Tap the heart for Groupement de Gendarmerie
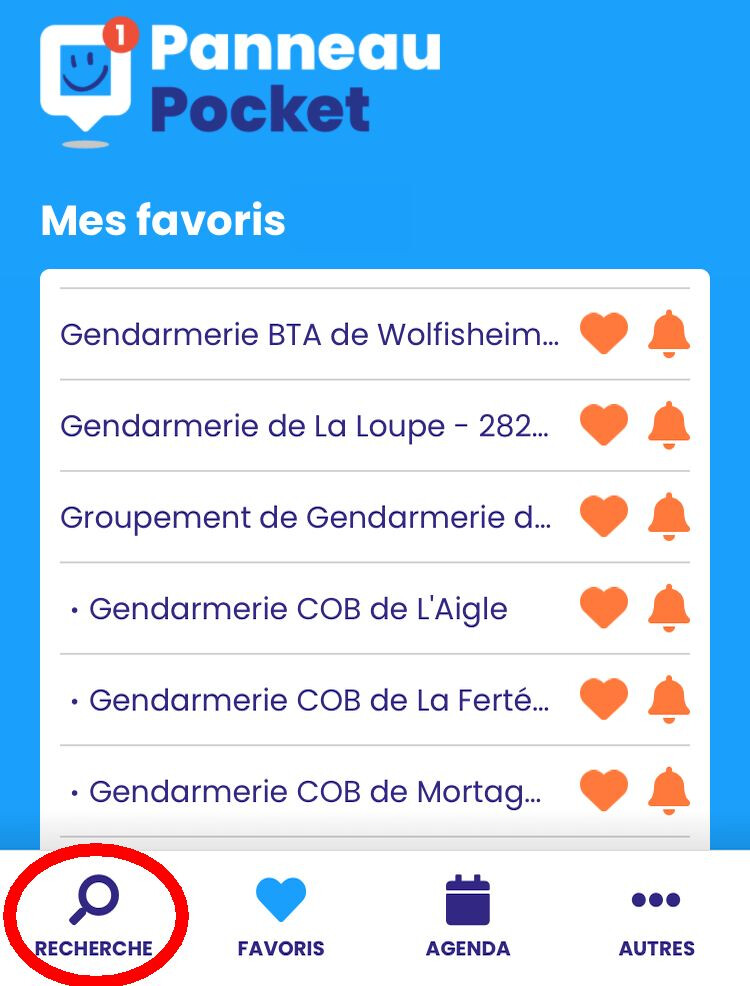The image size is (750, 986). [604, 517]
